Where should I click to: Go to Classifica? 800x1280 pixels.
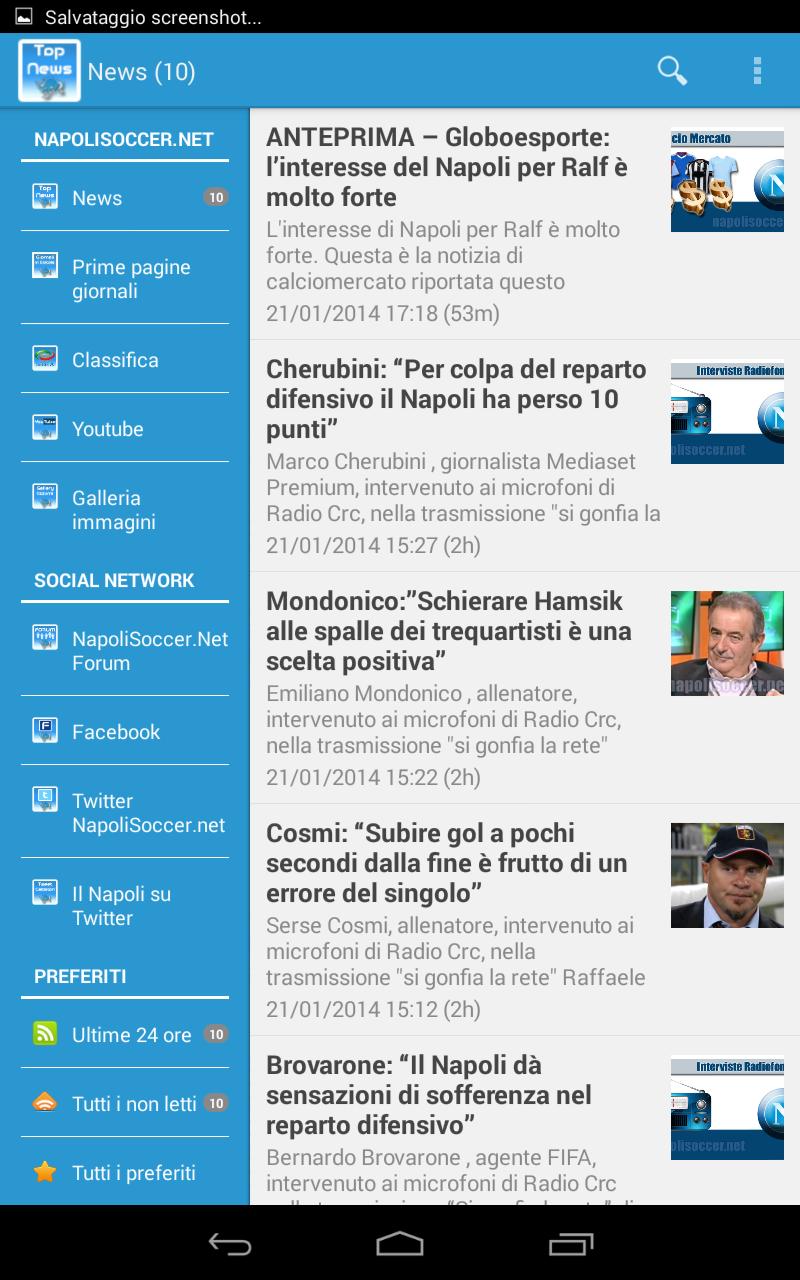125,360
